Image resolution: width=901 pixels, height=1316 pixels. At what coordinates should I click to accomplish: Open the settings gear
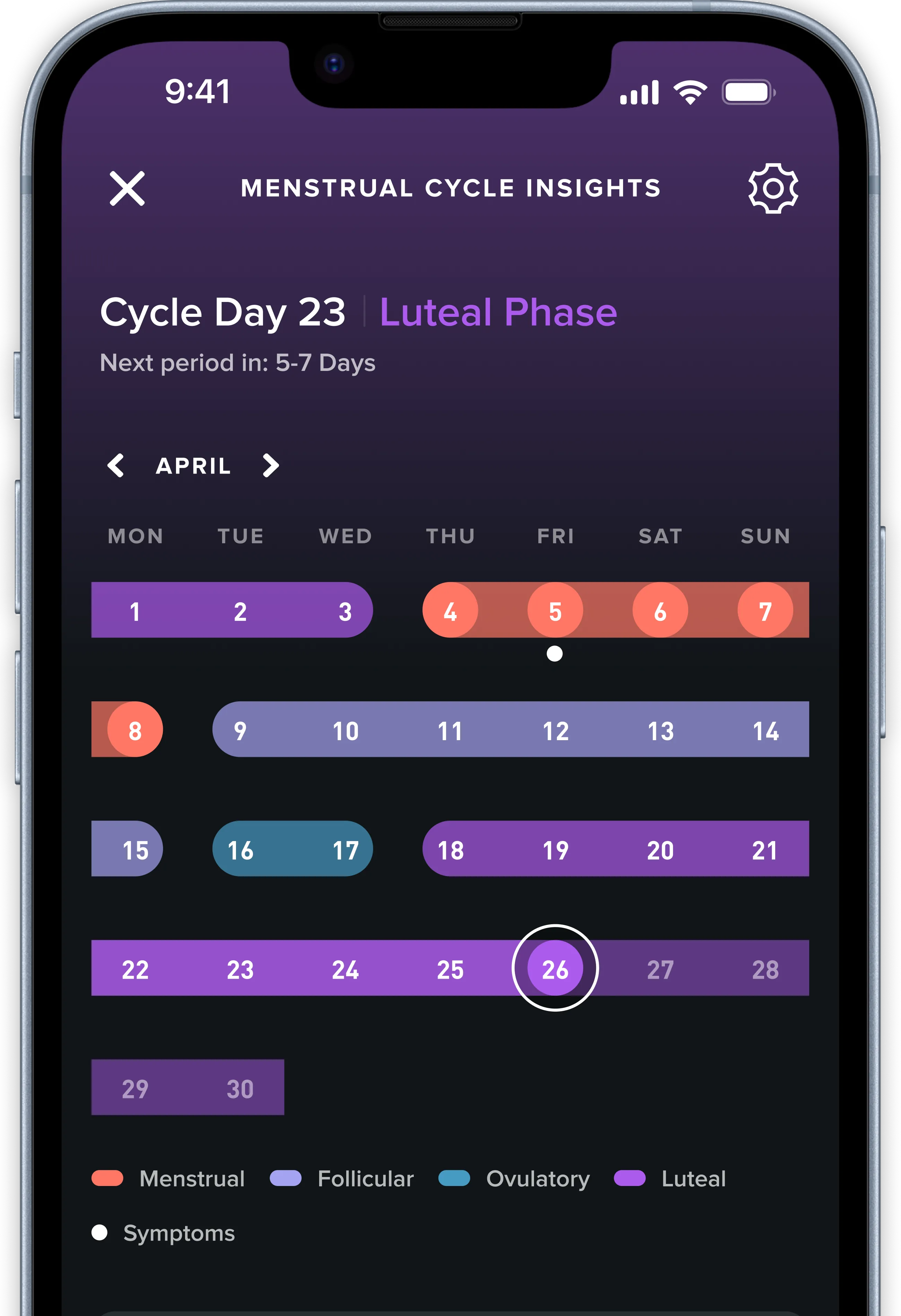(x=773, y=189)
